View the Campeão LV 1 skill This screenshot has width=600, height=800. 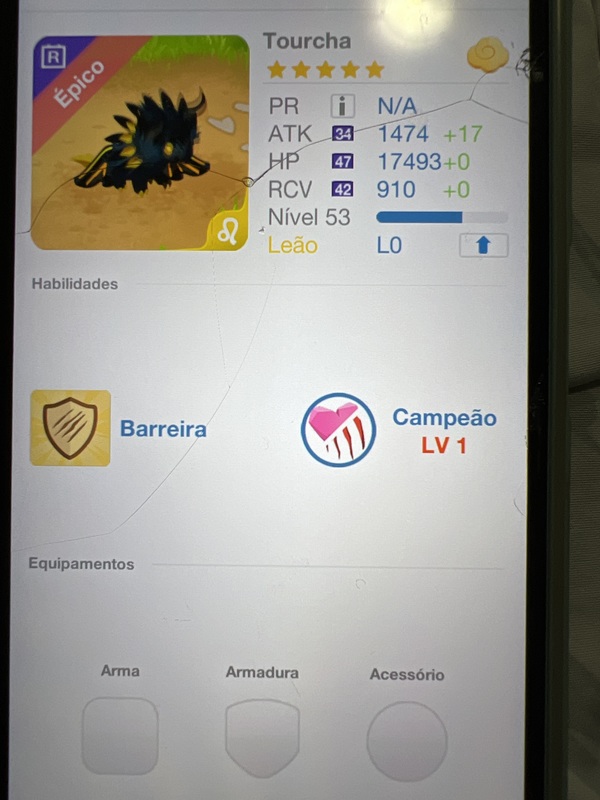point(337,429)
